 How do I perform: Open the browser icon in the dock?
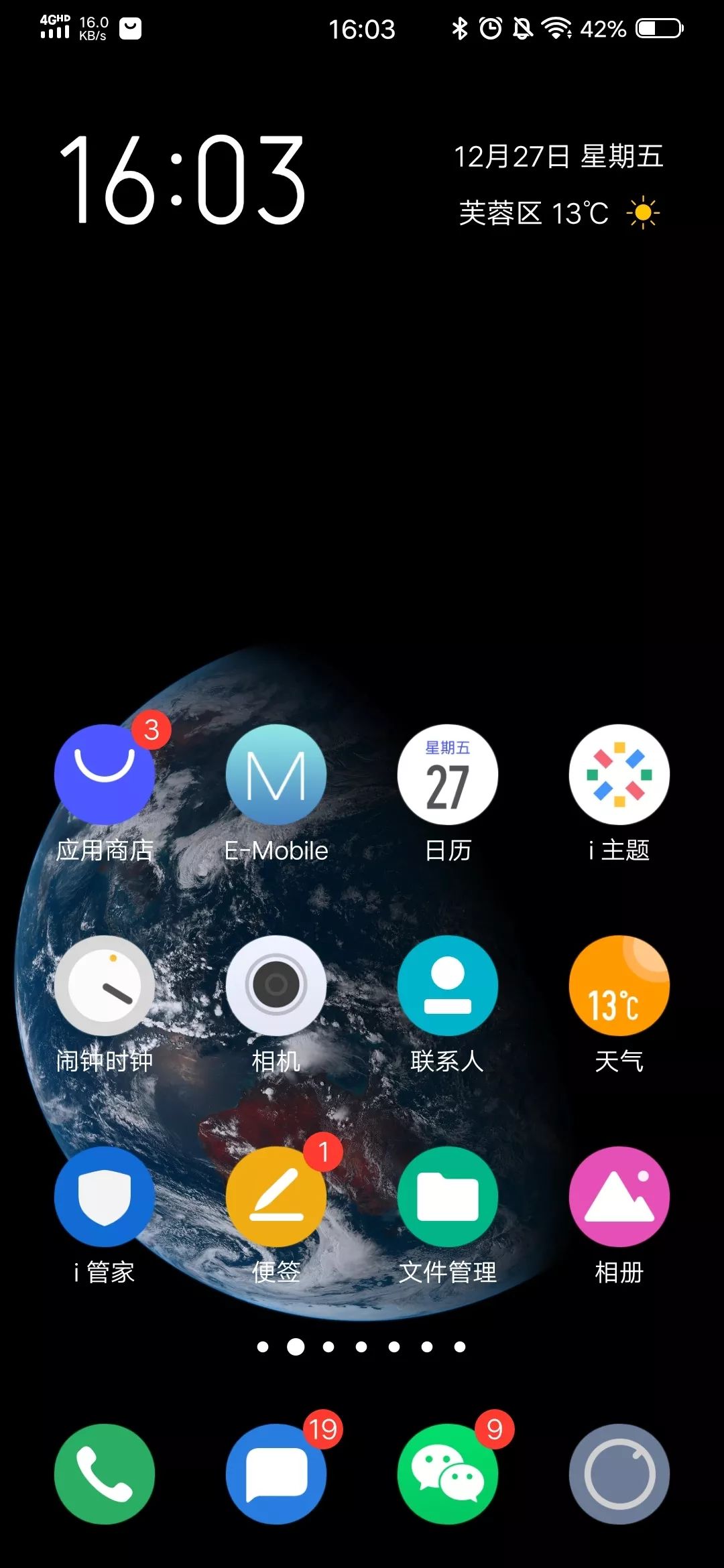(619, 1474)
